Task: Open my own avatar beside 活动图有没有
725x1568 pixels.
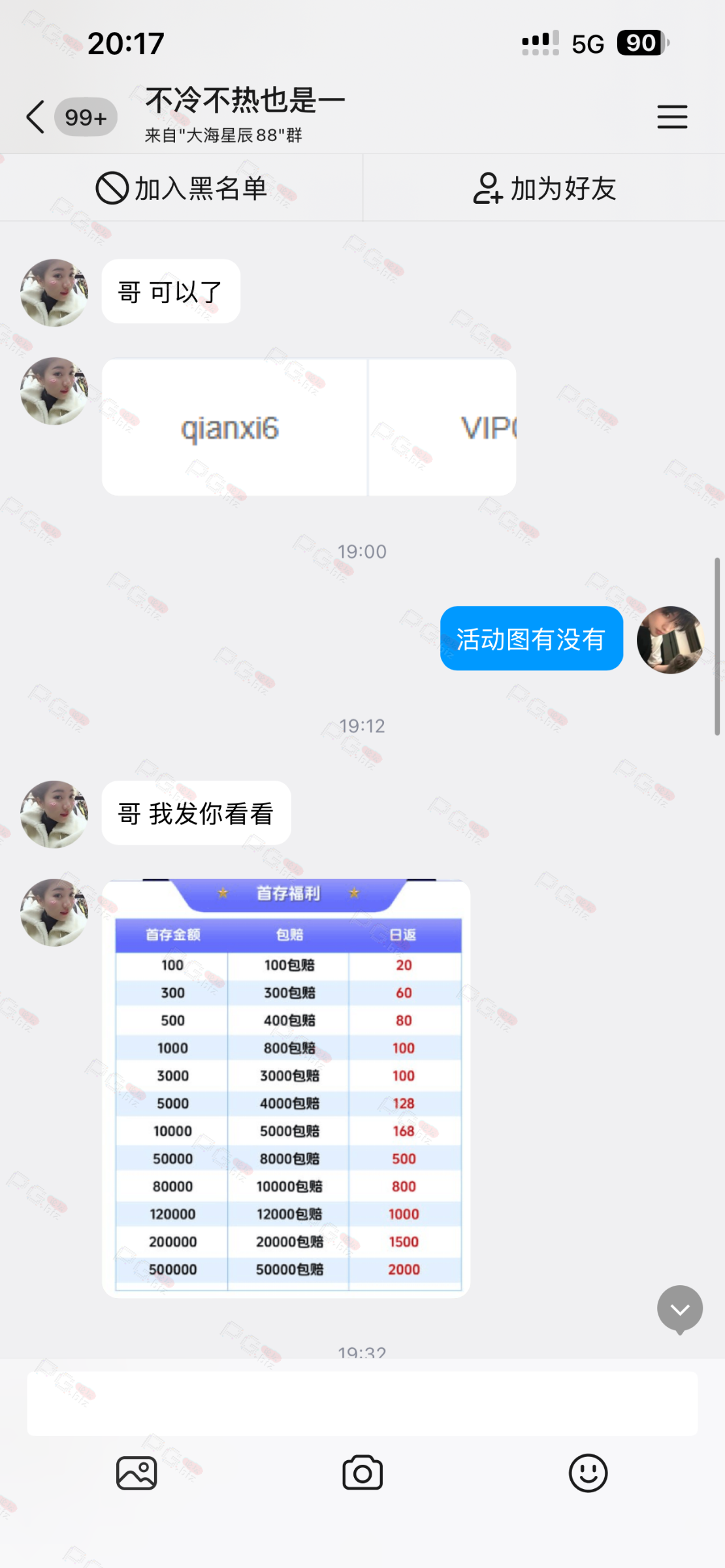Action: 669,640
